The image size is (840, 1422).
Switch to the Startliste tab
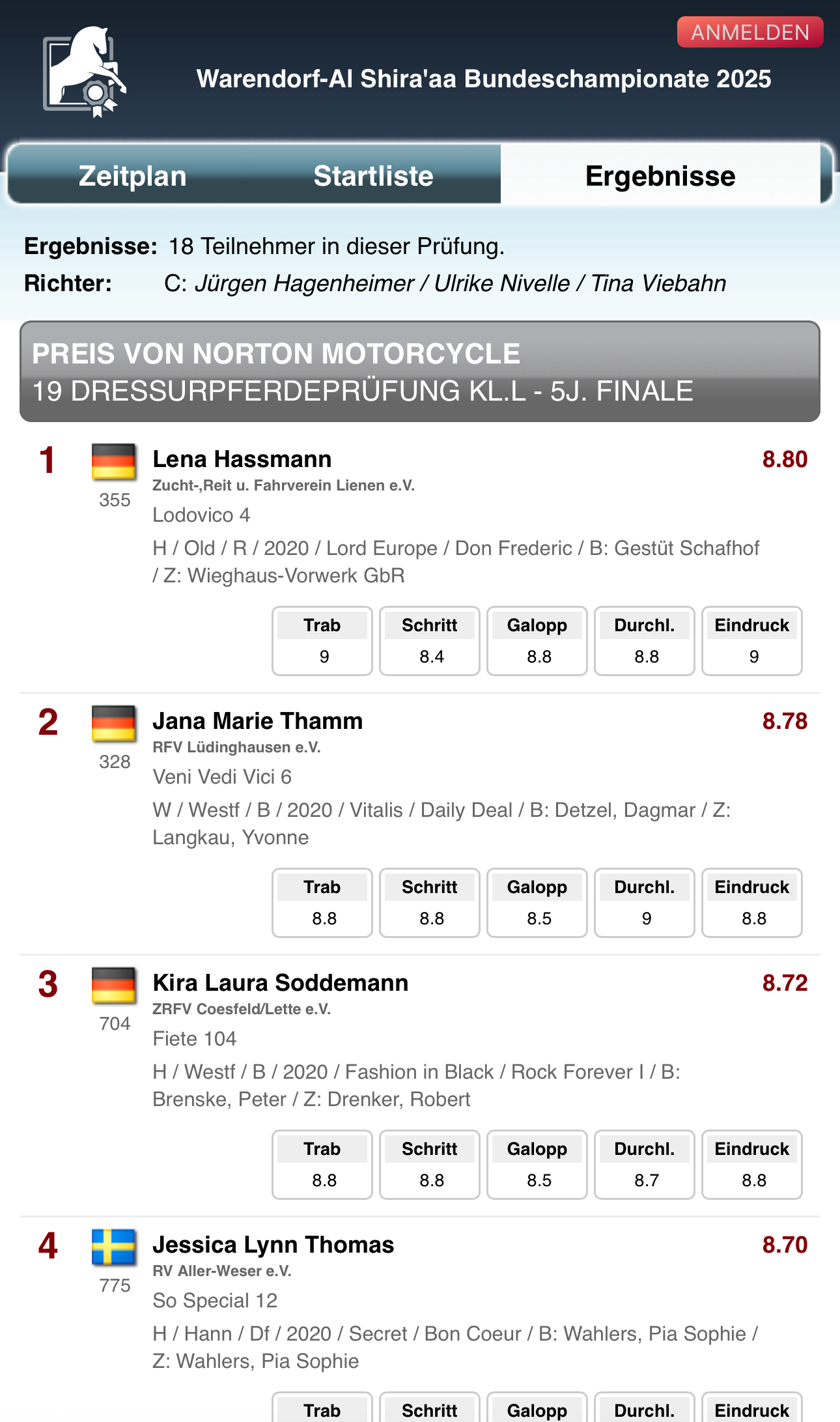click(373, 176)
